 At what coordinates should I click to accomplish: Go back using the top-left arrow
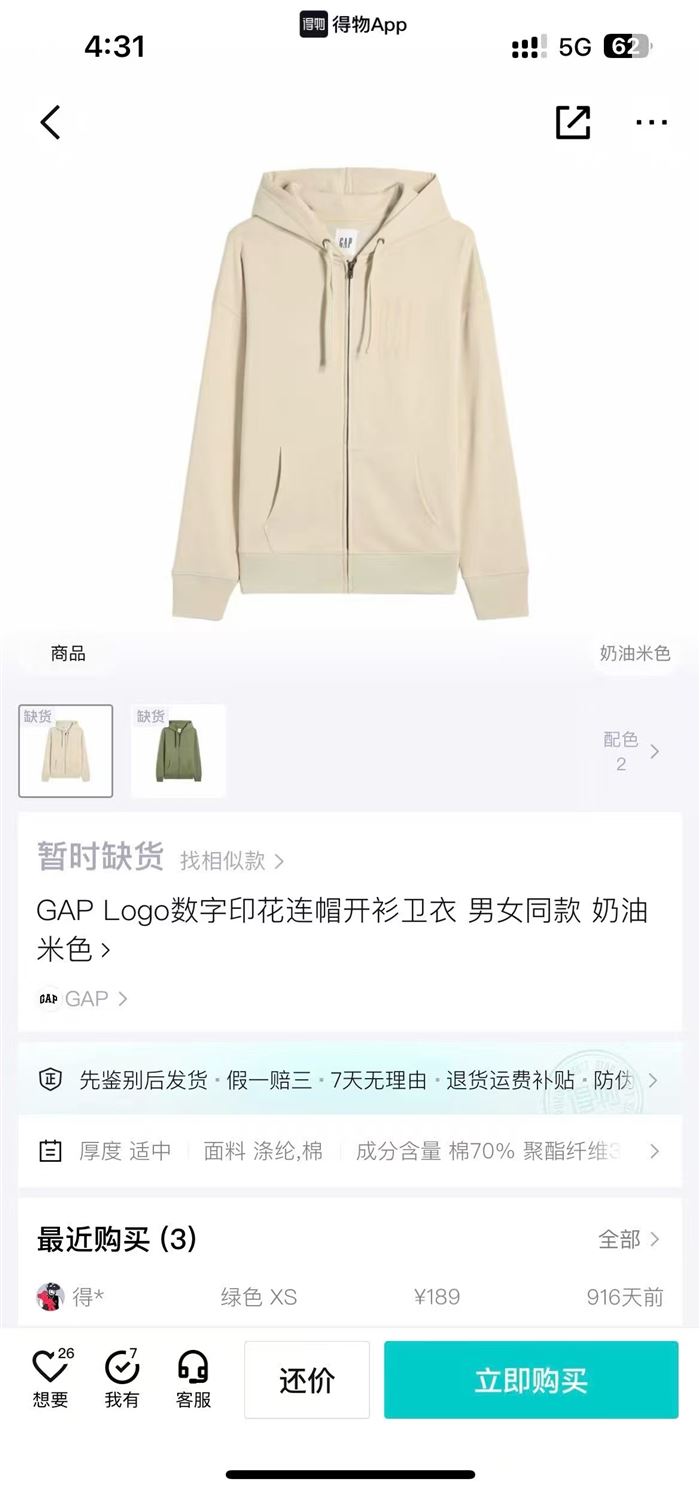pos(50,122)
